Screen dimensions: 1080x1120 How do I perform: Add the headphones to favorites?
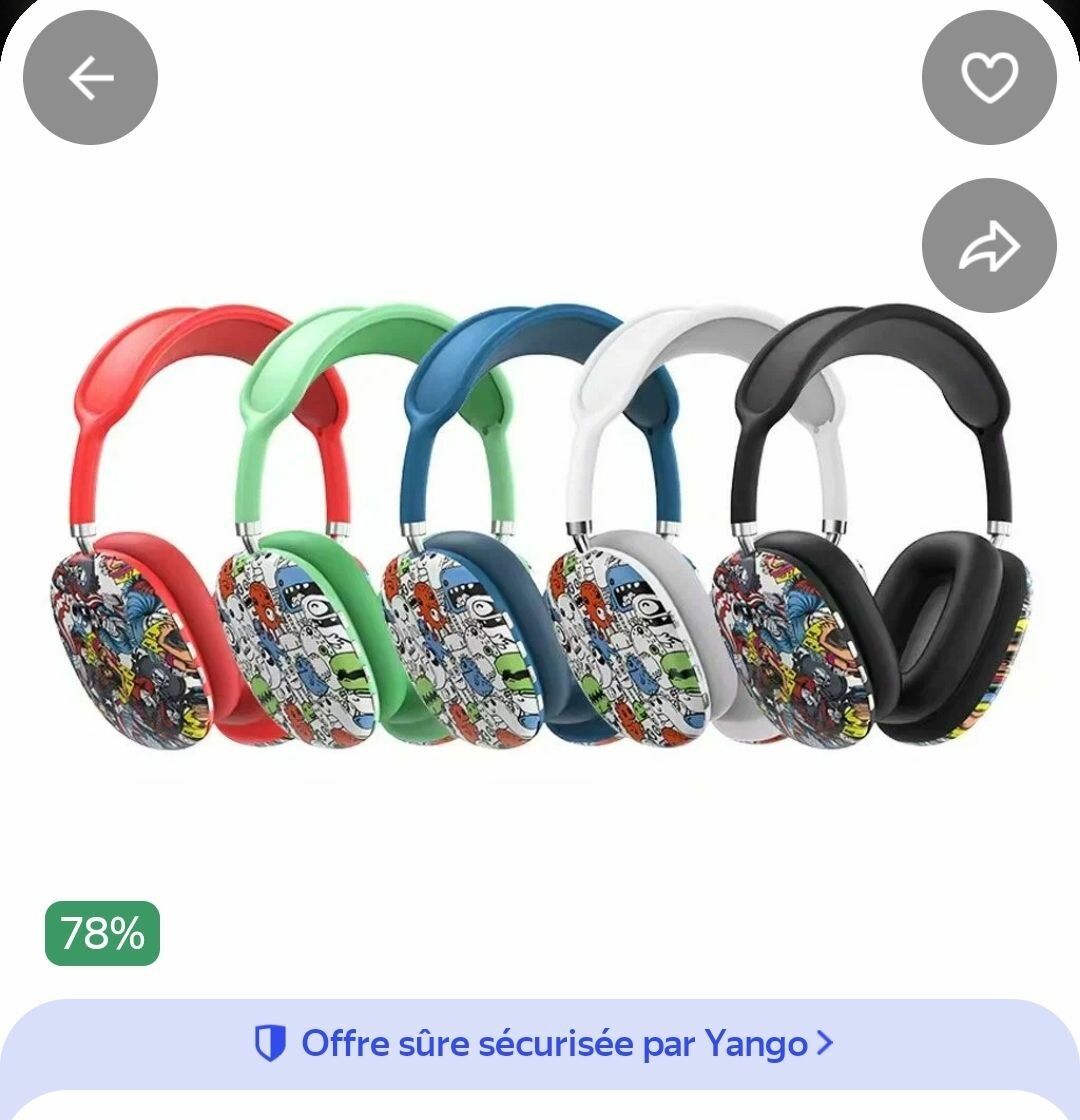pos(989,78)
